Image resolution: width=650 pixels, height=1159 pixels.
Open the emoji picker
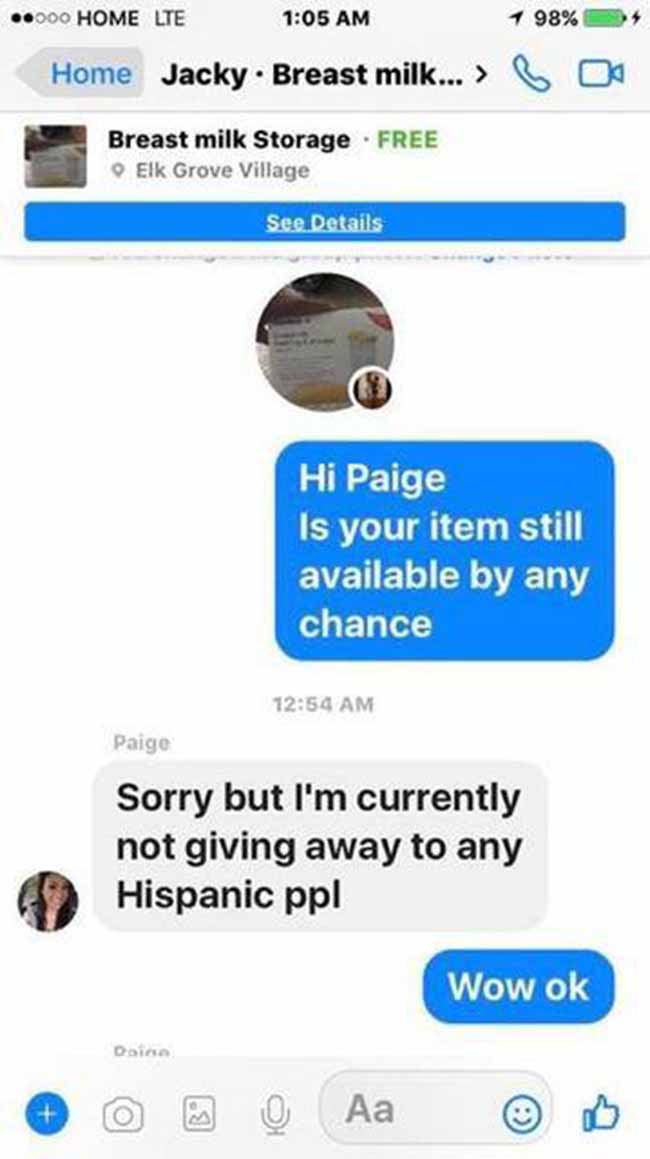click(x=522, y=1113)
